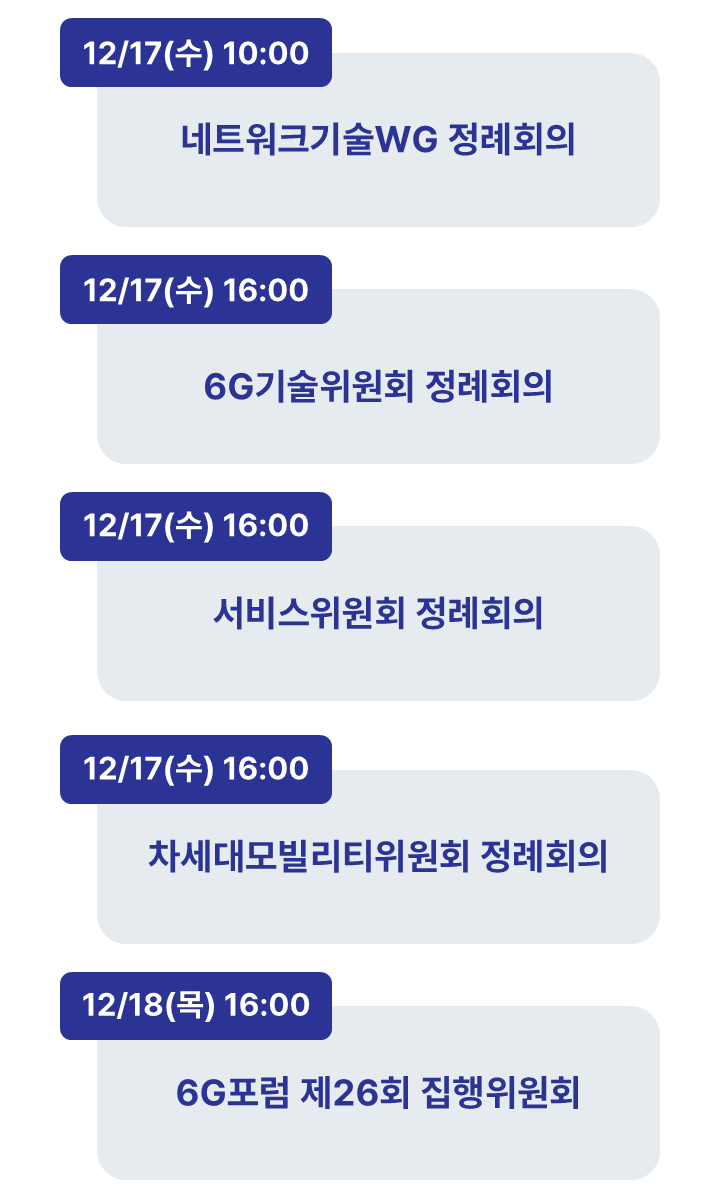Open the 네트워크기술WG 정례회의 schedule card
Viewport: 720px width, 1200px height.
pos(378,140)
